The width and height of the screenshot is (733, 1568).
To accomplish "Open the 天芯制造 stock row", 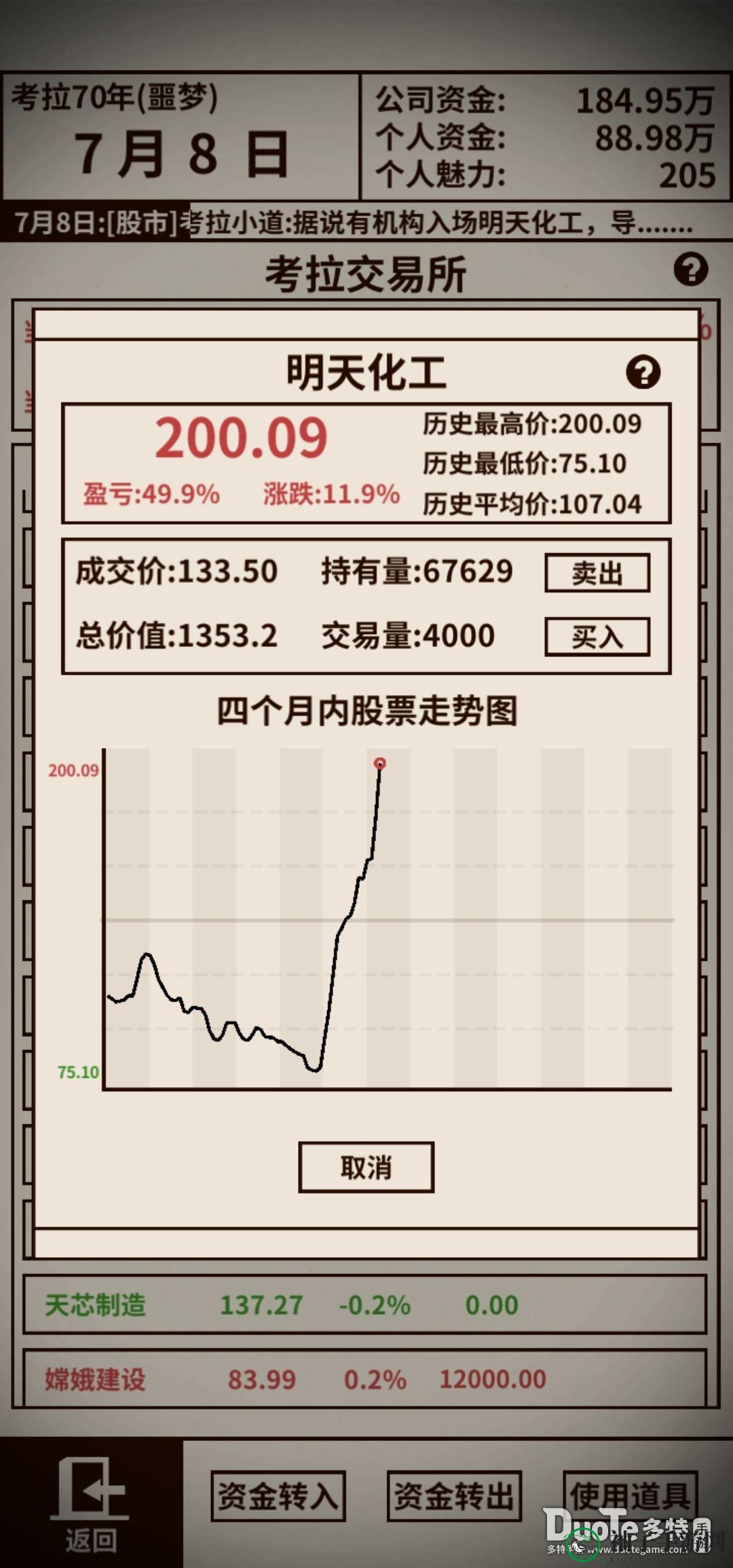I will (365, 1305).
